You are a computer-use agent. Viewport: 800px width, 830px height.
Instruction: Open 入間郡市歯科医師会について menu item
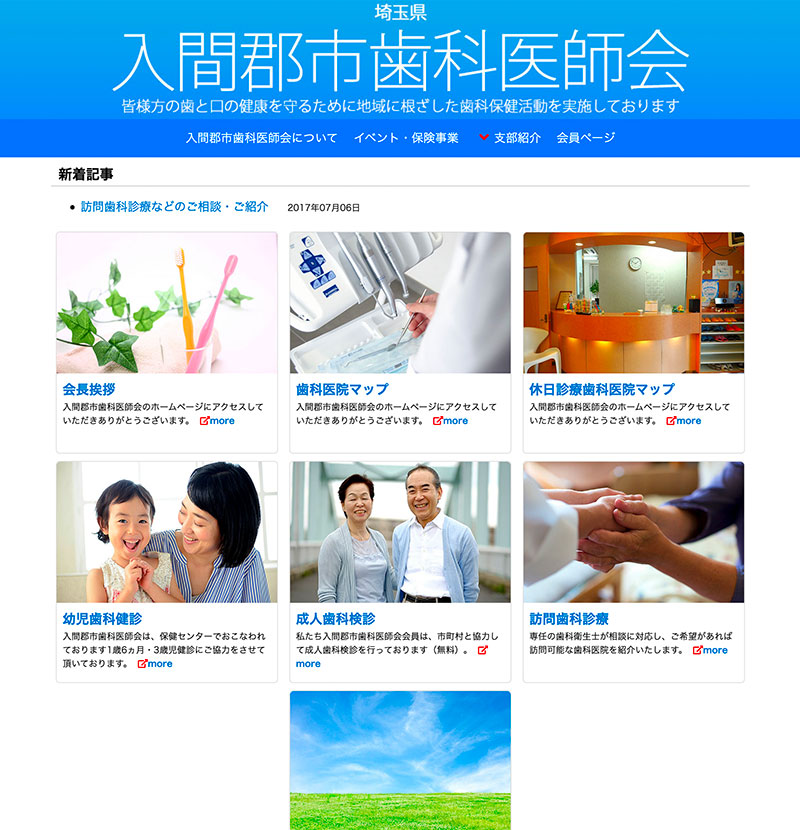tap(261, 138)
